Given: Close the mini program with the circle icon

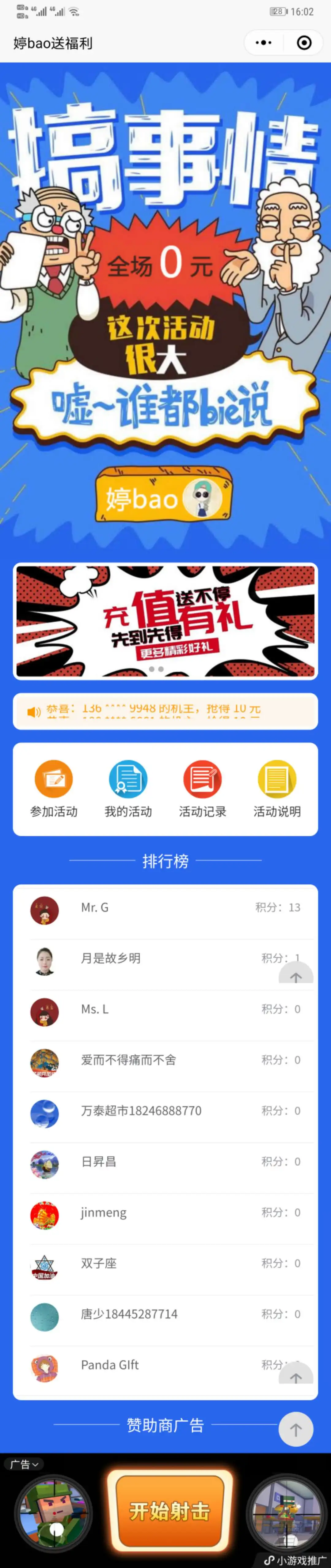Looking at the screenshot, I should [303, 43].
